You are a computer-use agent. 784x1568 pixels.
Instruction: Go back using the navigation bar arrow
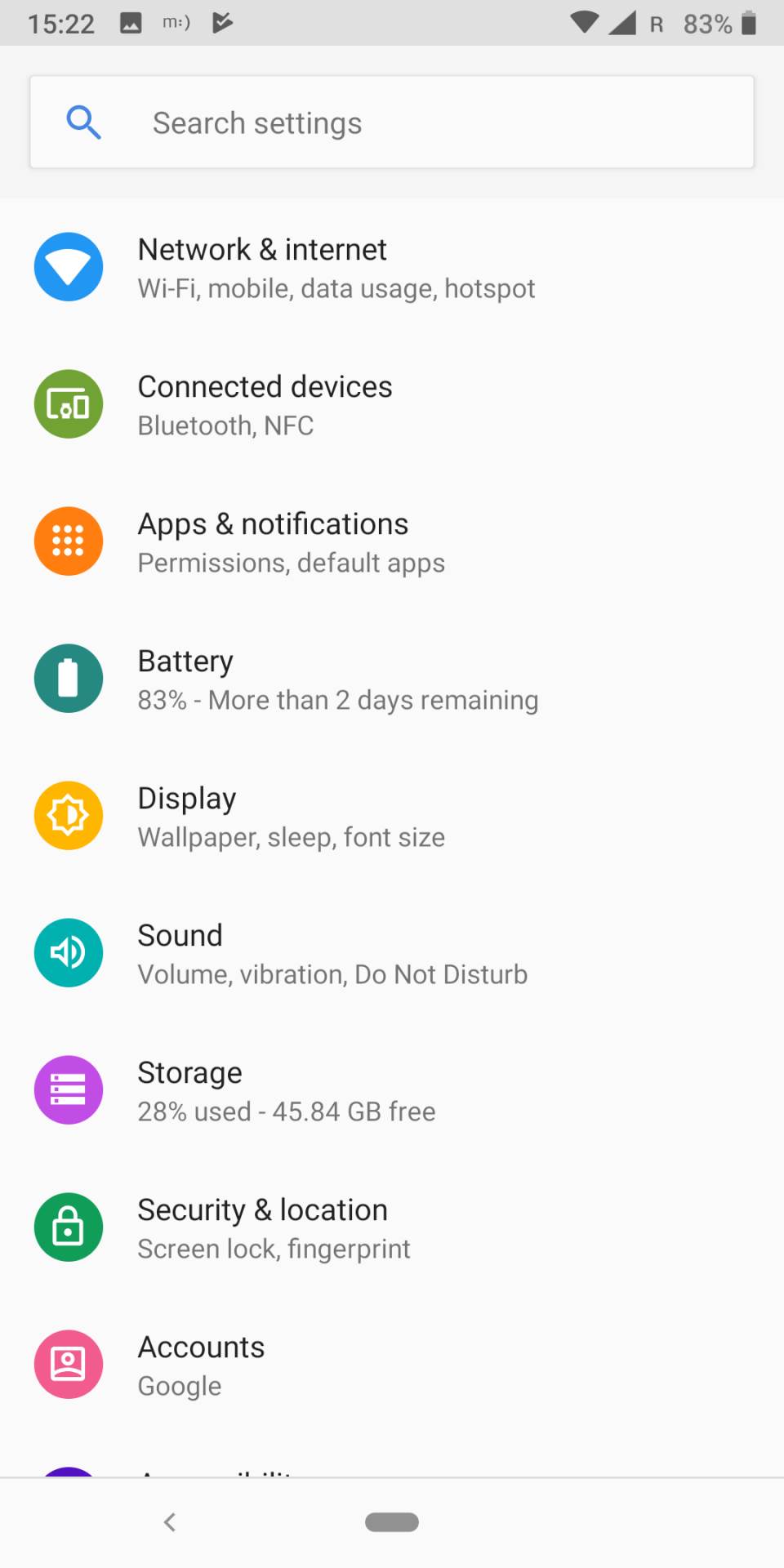[170, 1522]
